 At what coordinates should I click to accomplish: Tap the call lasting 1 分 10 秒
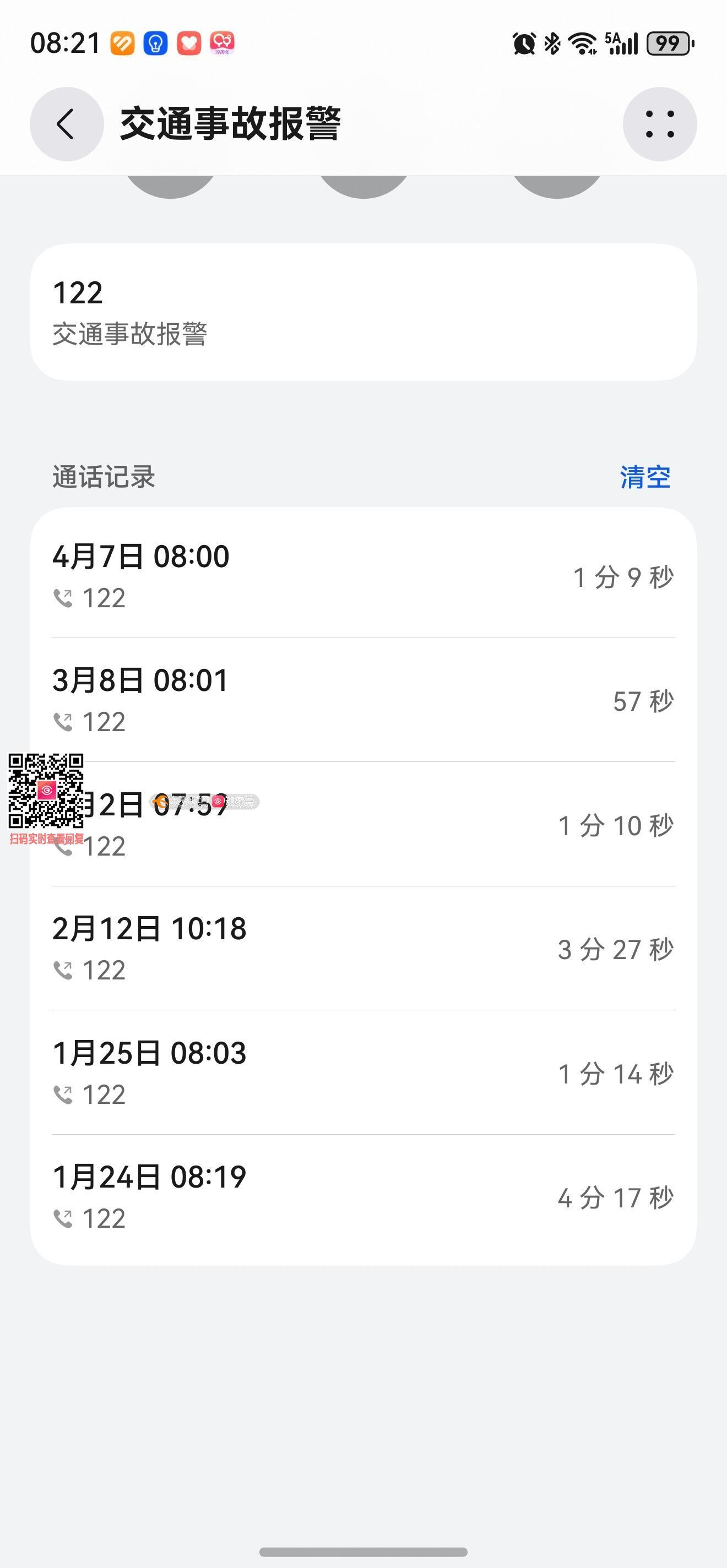(363, 825)
